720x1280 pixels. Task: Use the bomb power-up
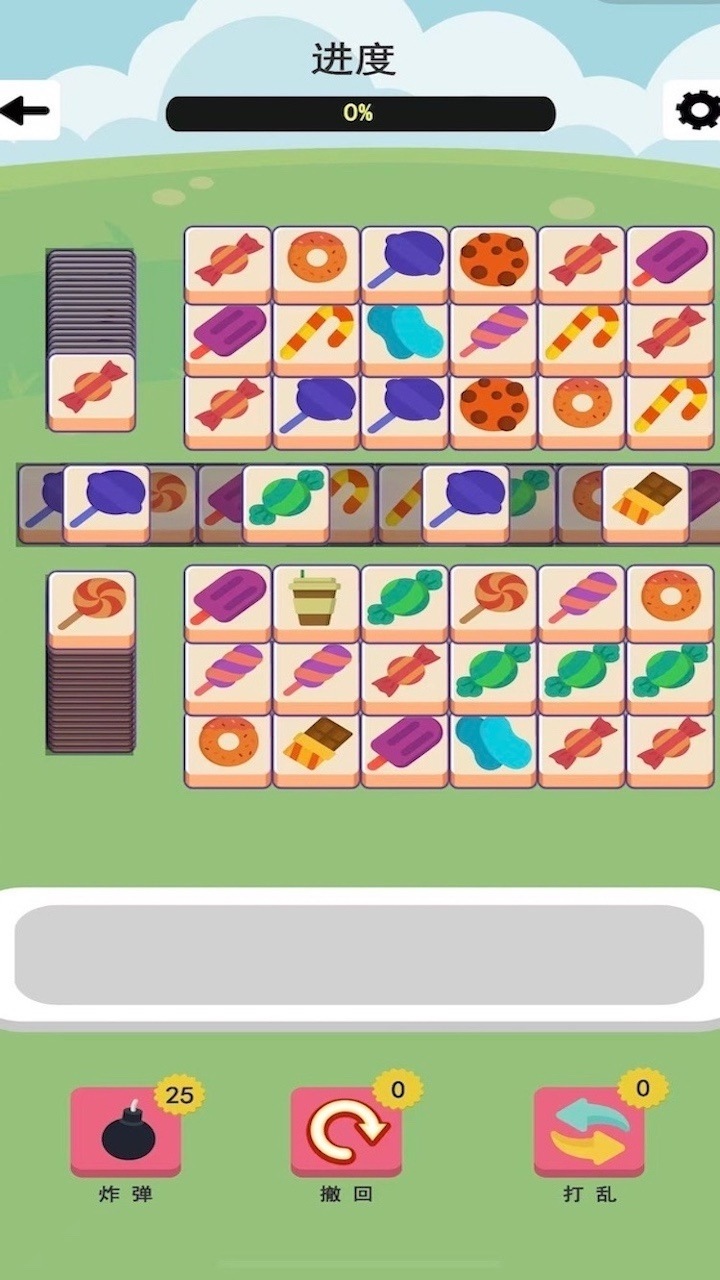(126, 1132)
